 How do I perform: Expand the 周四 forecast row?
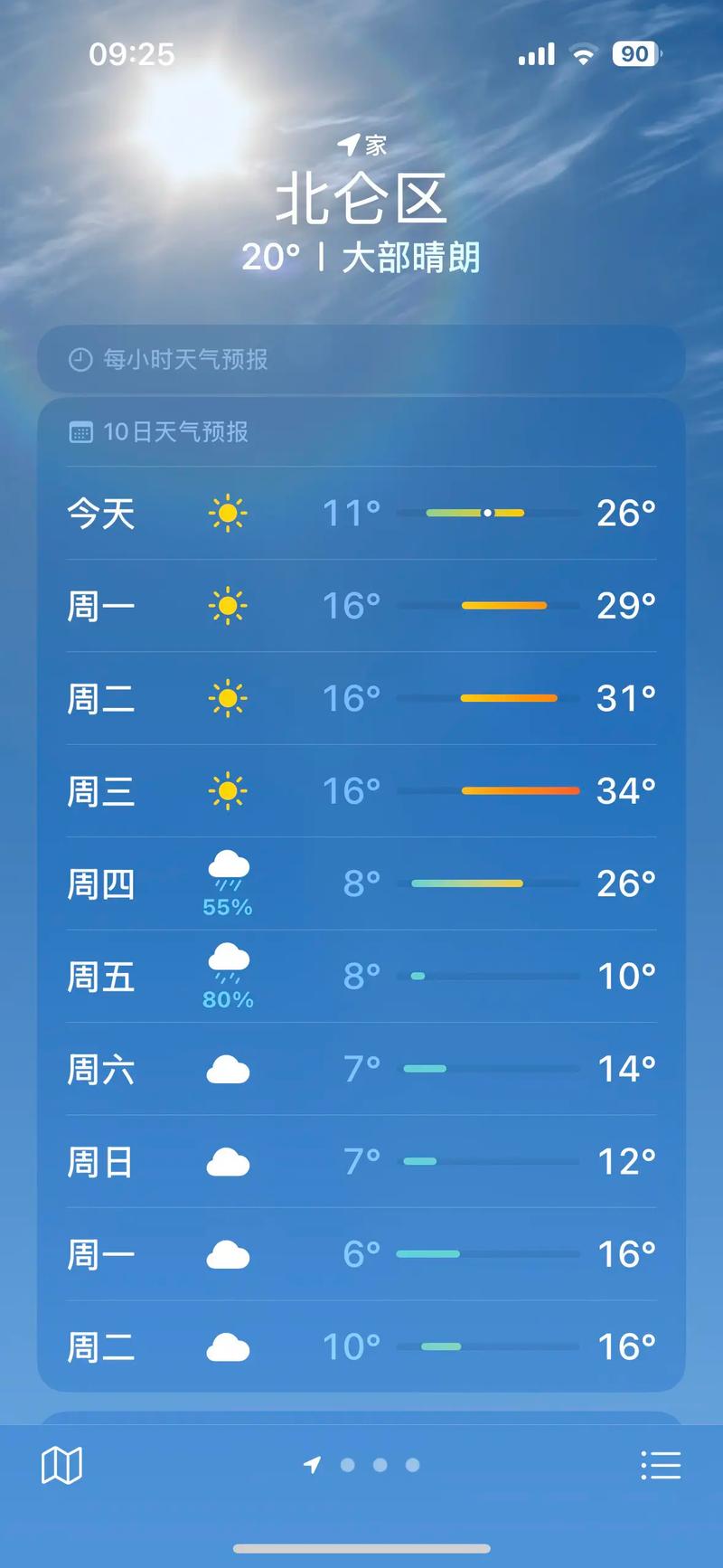(361, 883)
